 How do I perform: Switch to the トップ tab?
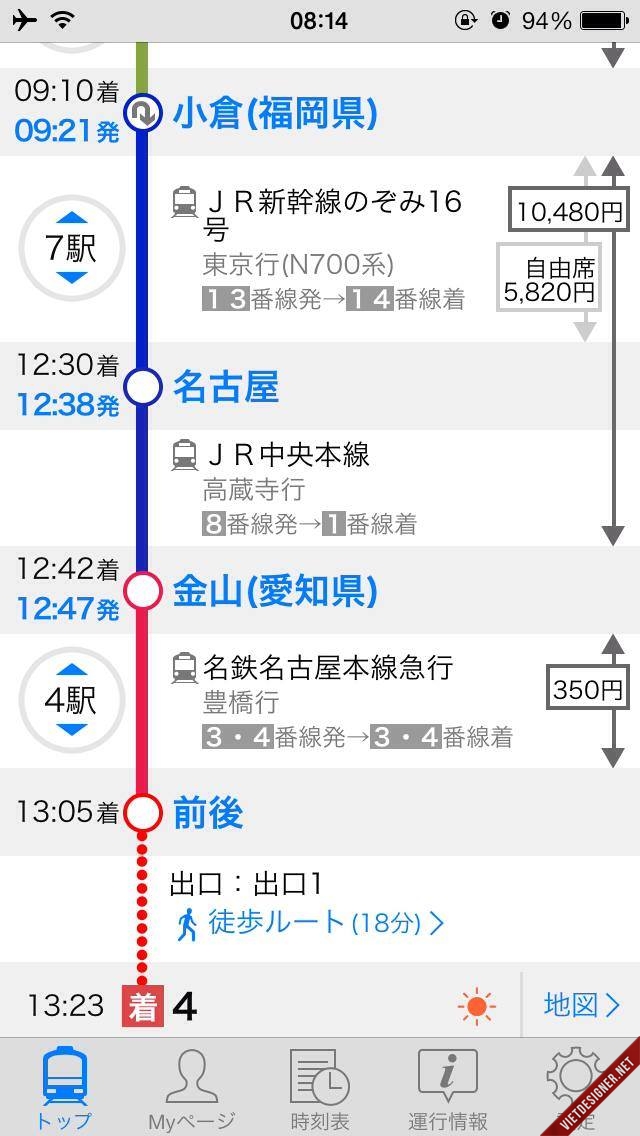(64, 1088)
